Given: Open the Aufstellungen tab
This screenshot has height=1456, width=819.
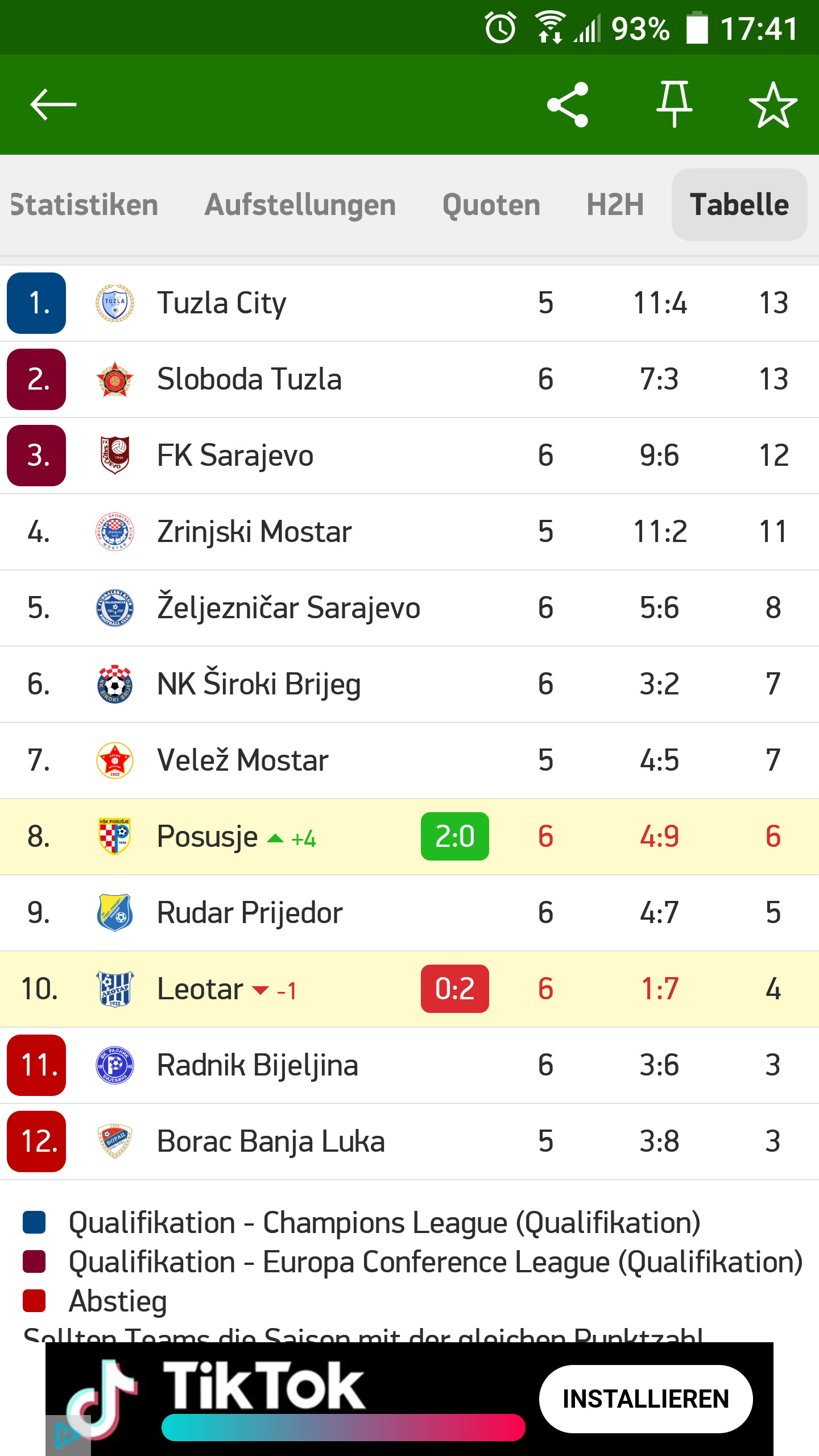Looking at the screenshot, I should (300, 205).
